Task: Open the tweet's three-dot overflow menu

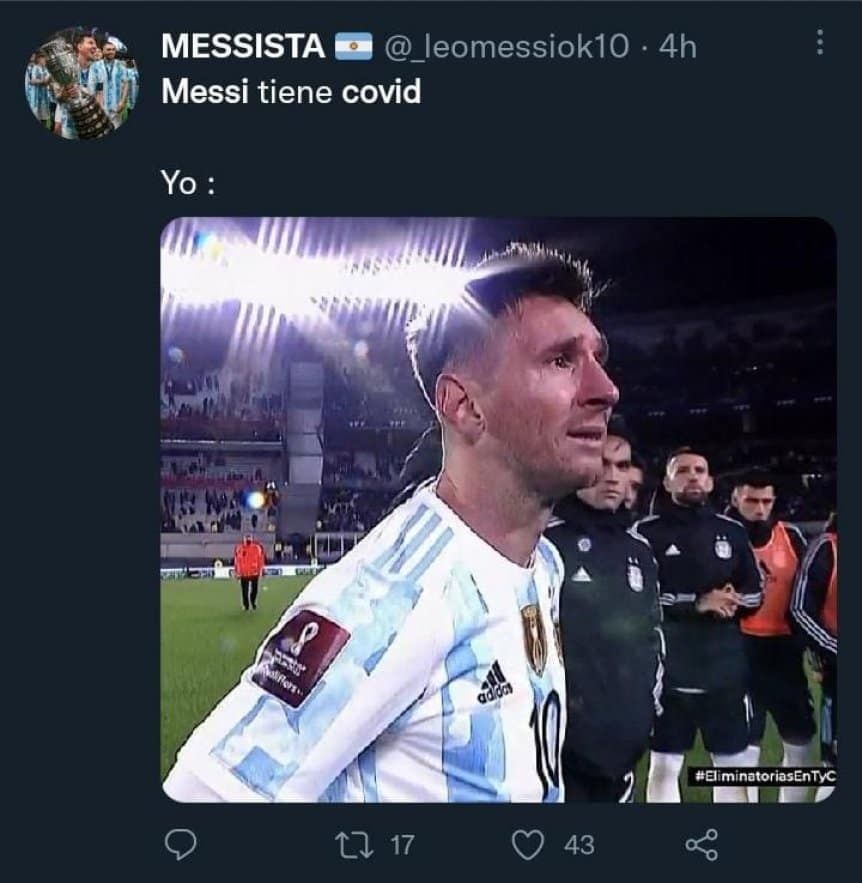Action: pos(820,42)
